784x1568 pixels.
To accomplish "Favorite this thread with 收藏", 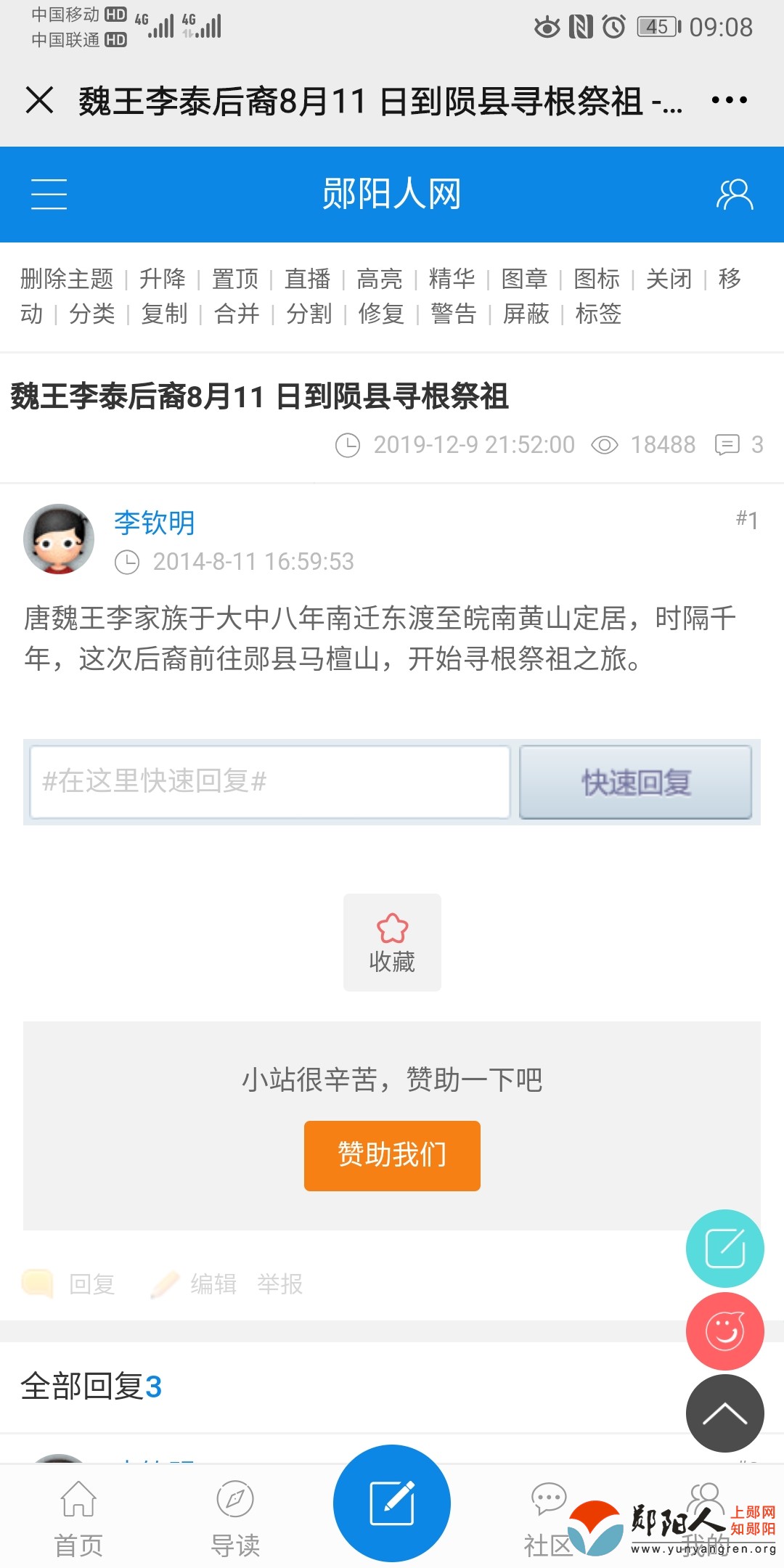I will [392, 942].
